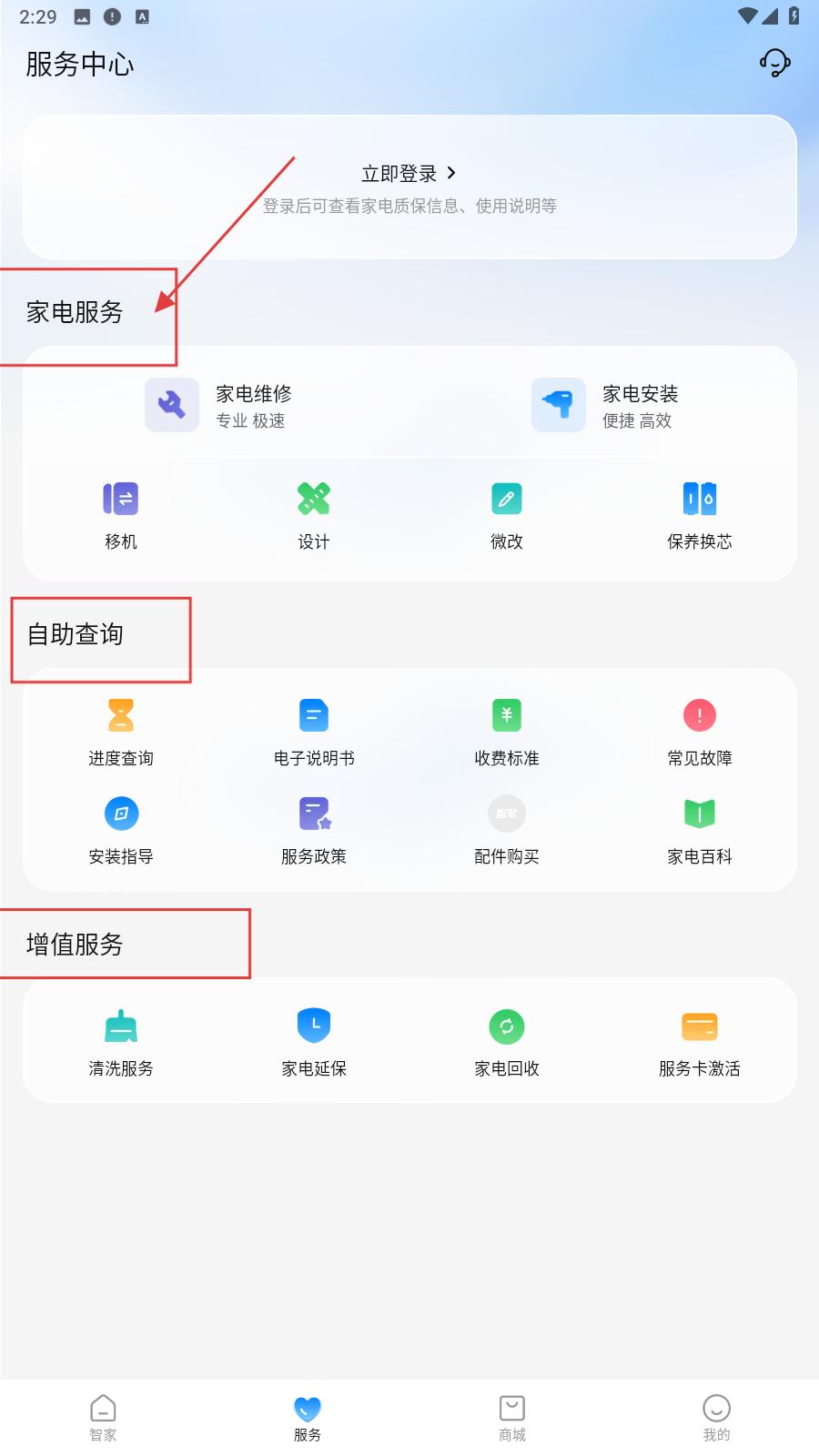Check 进度查询 progress

click(x=120, y=733)
